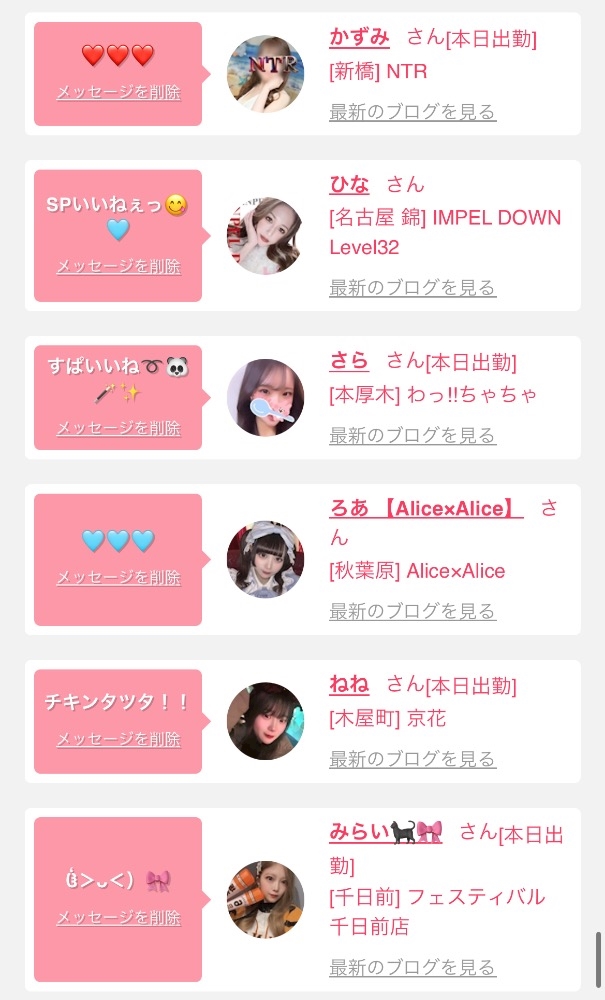View ひな's latest blog

[x=412, y=288]
